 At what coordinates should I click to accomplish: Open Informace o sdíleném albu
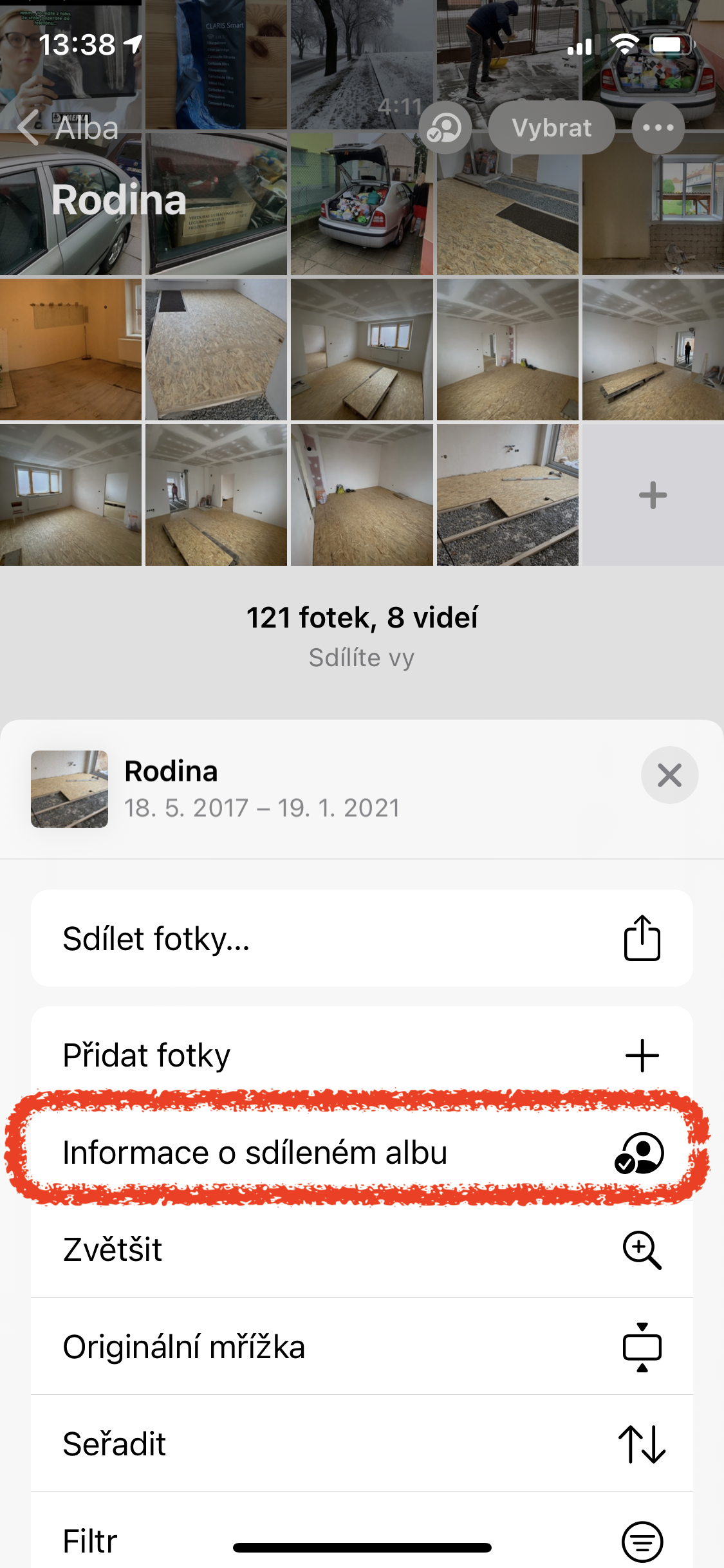[x=362, y=1152]
